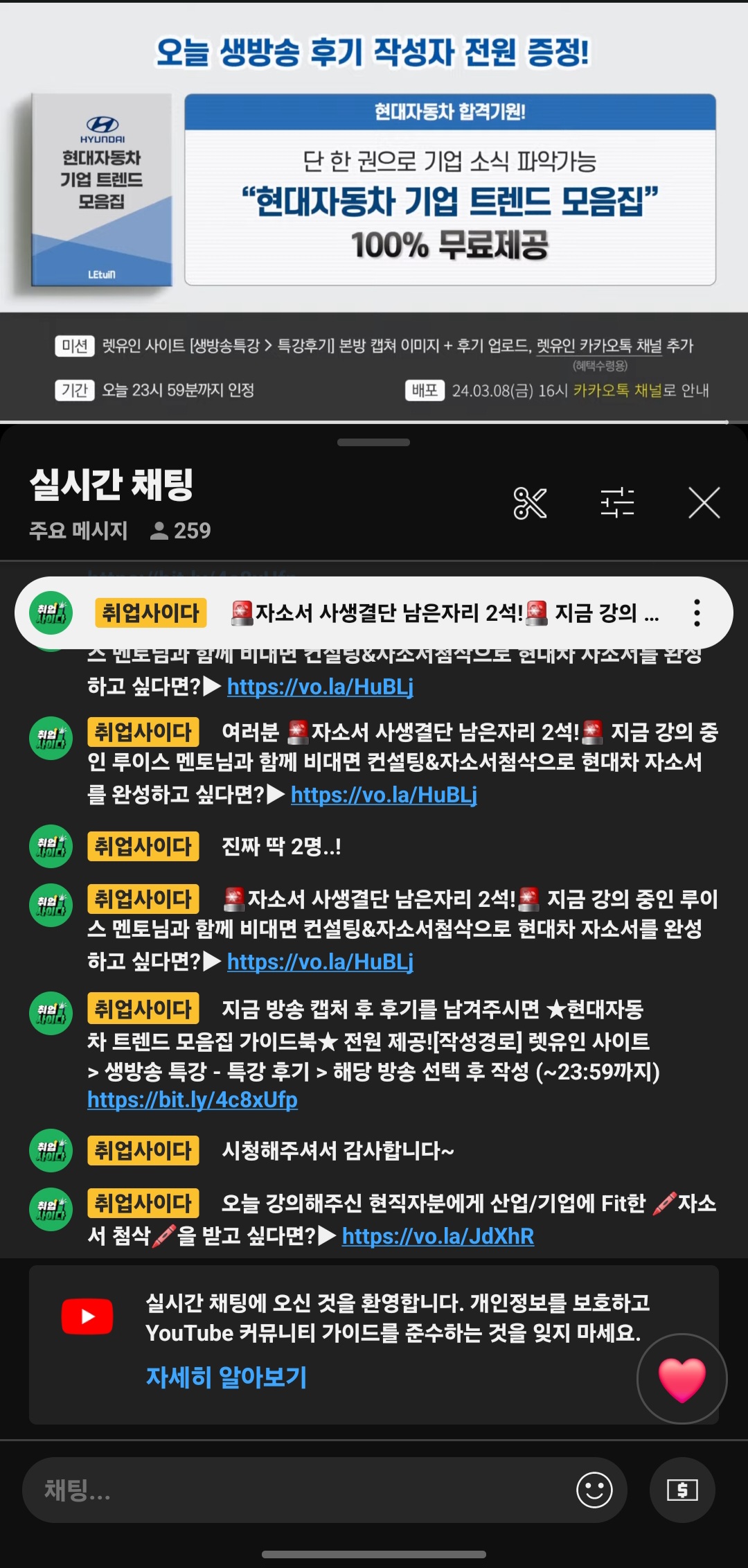Open the emoji picker in chat box

(x=594, y=1490)
